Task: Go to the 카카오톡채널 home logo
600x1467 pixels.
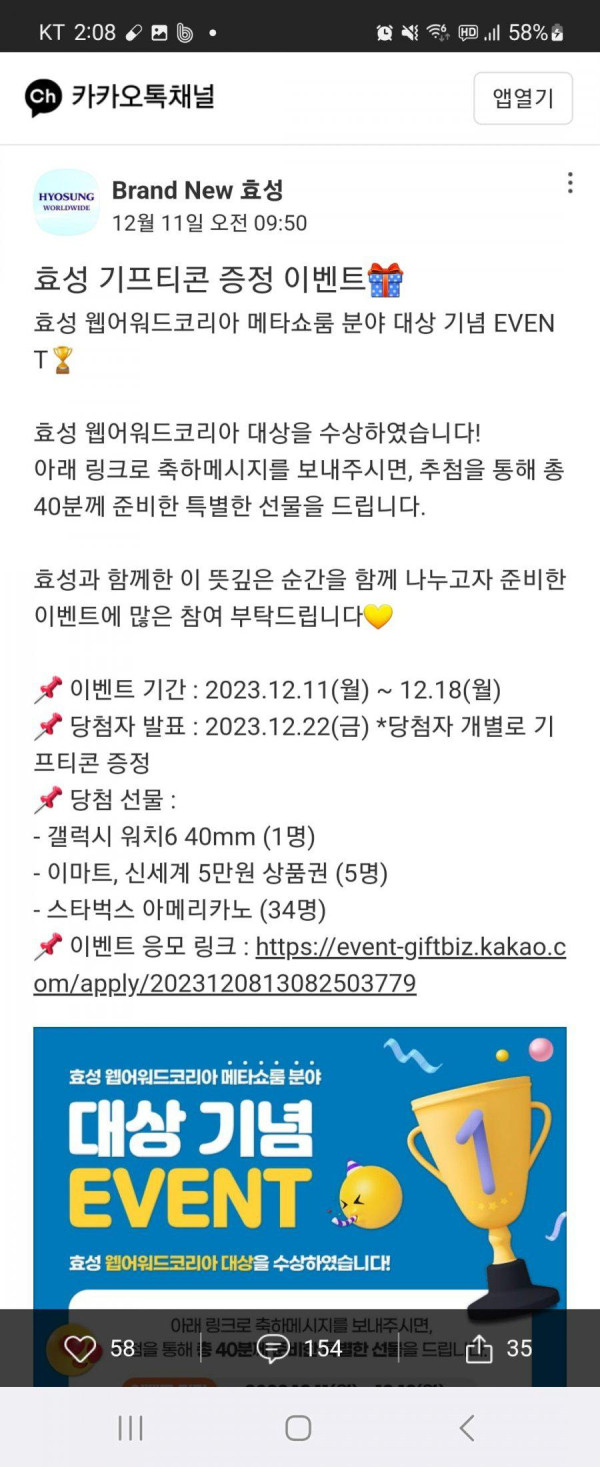Action: (120, 97)
